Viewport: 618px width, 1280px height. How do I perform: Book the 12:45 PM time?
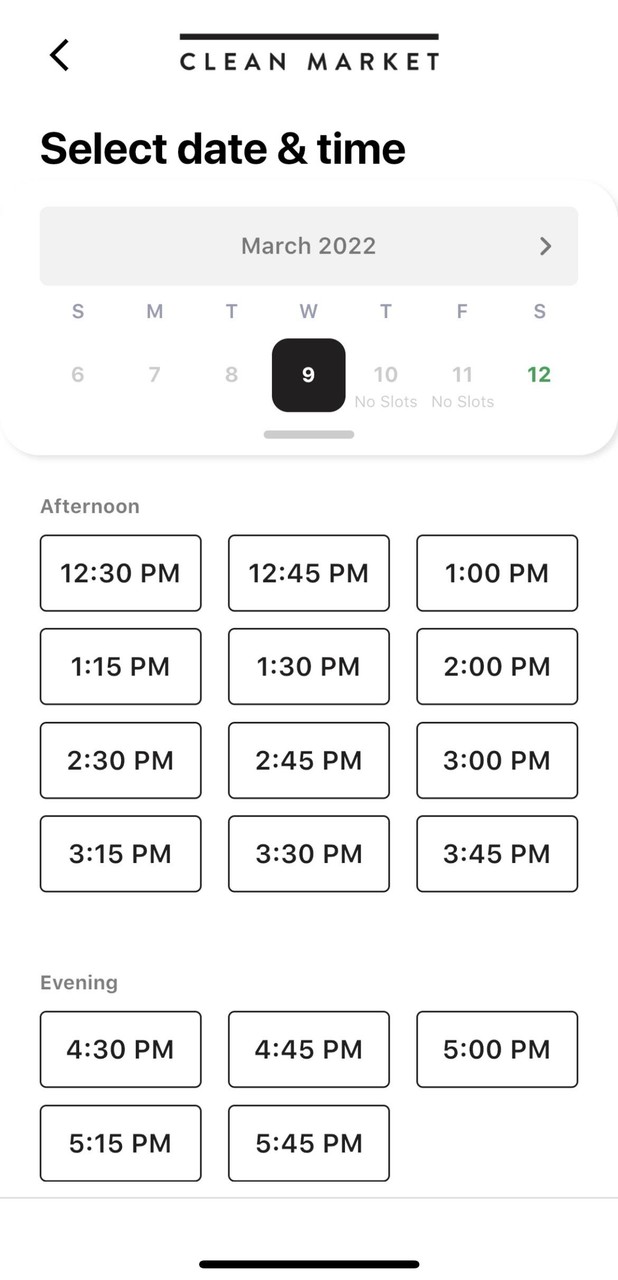pyautogui.click(x=309, y=573)
